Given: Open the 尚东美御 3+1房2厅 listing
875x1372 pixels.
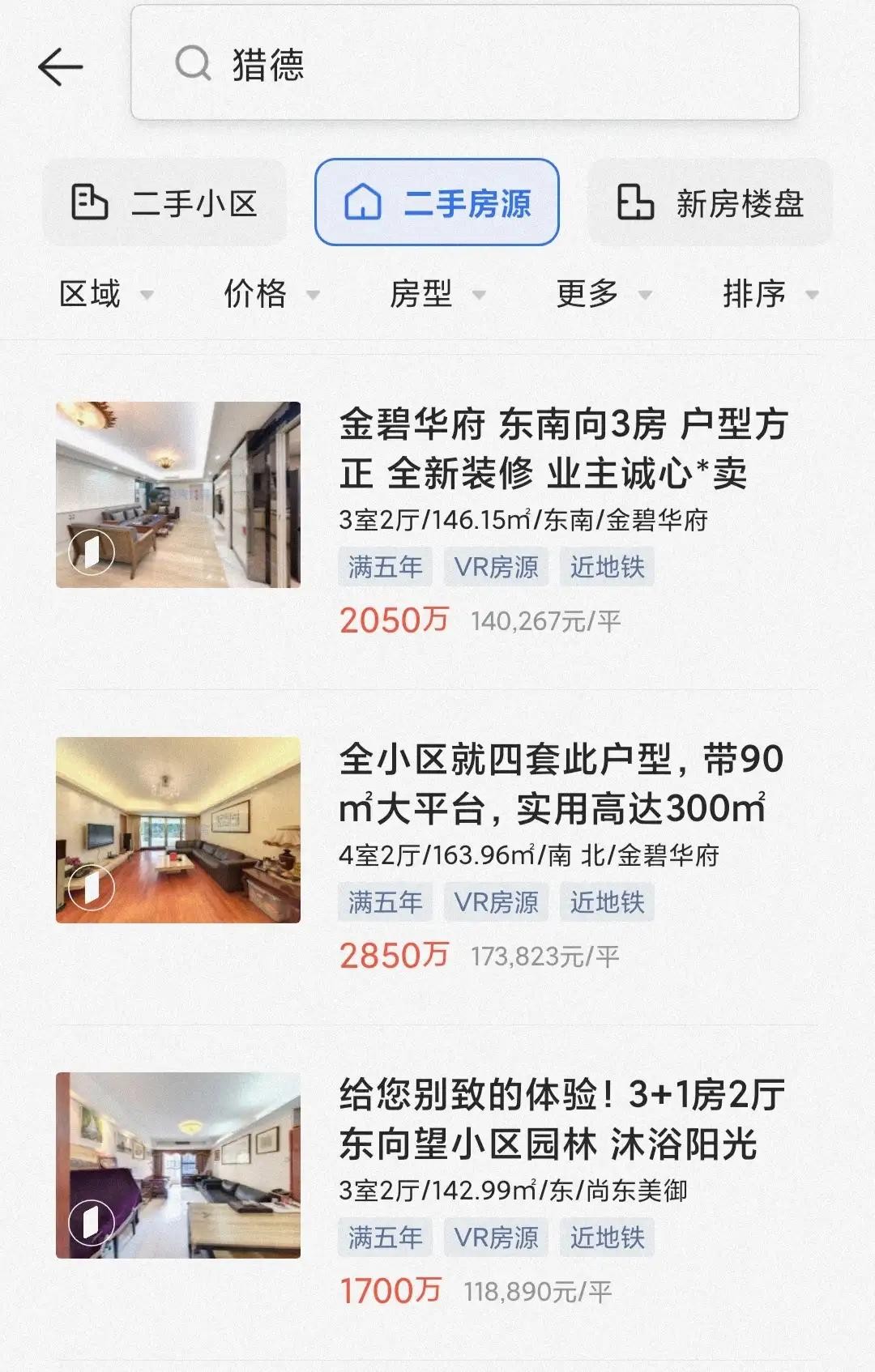Looking at the screenshot, I should pyautogui.click(x=561, y=1119).
